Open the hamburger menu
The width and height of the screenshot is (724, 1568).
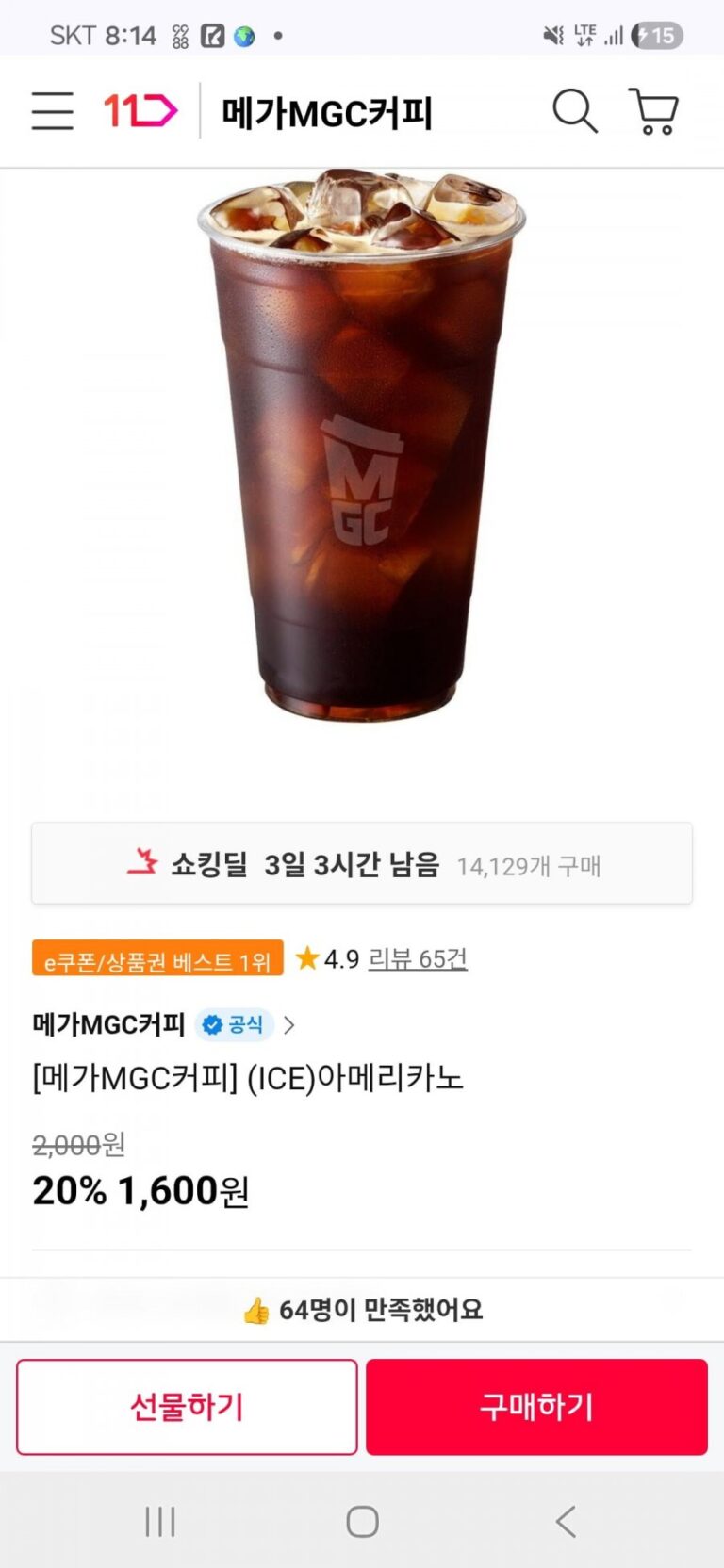52,111
